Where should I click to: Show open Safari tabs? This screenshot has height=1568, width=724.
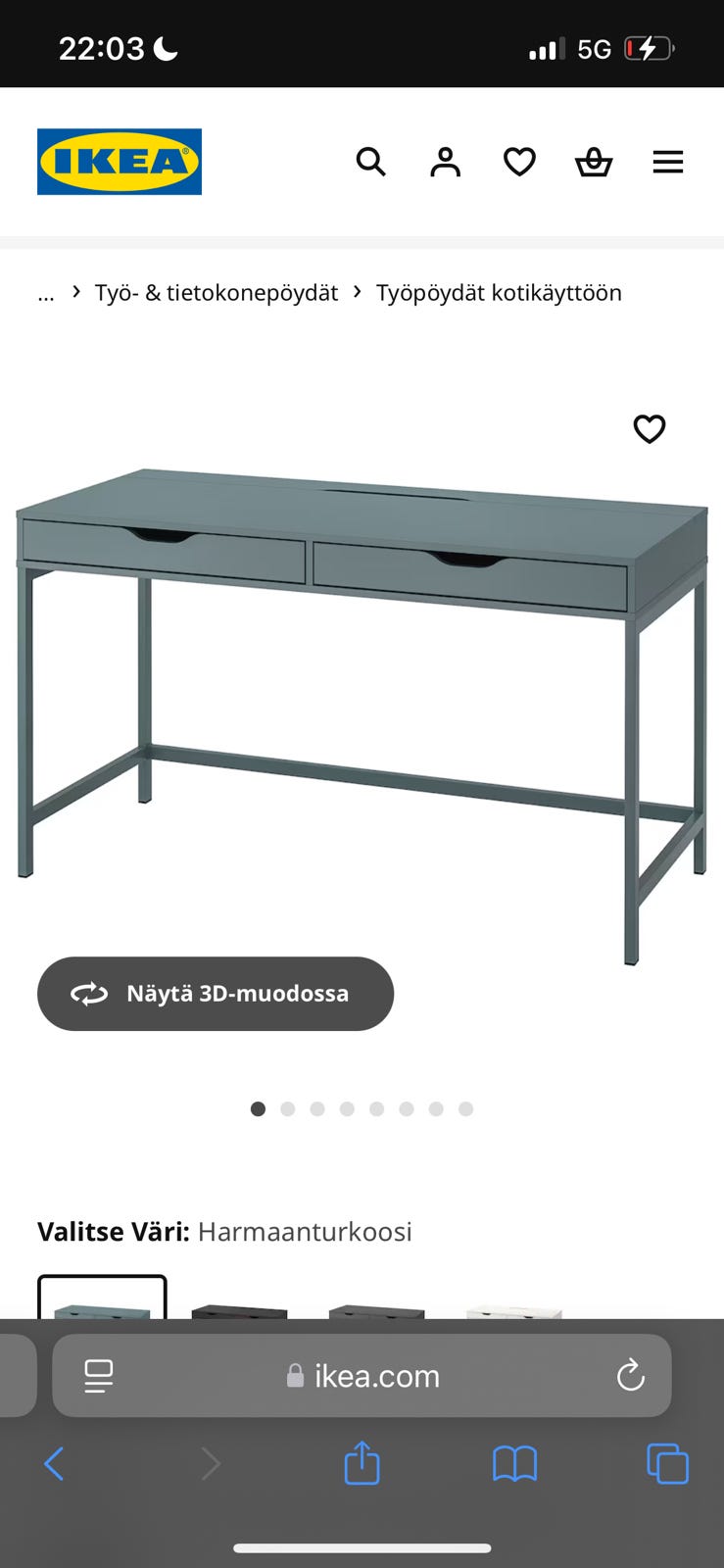[x=667, y=1464]
